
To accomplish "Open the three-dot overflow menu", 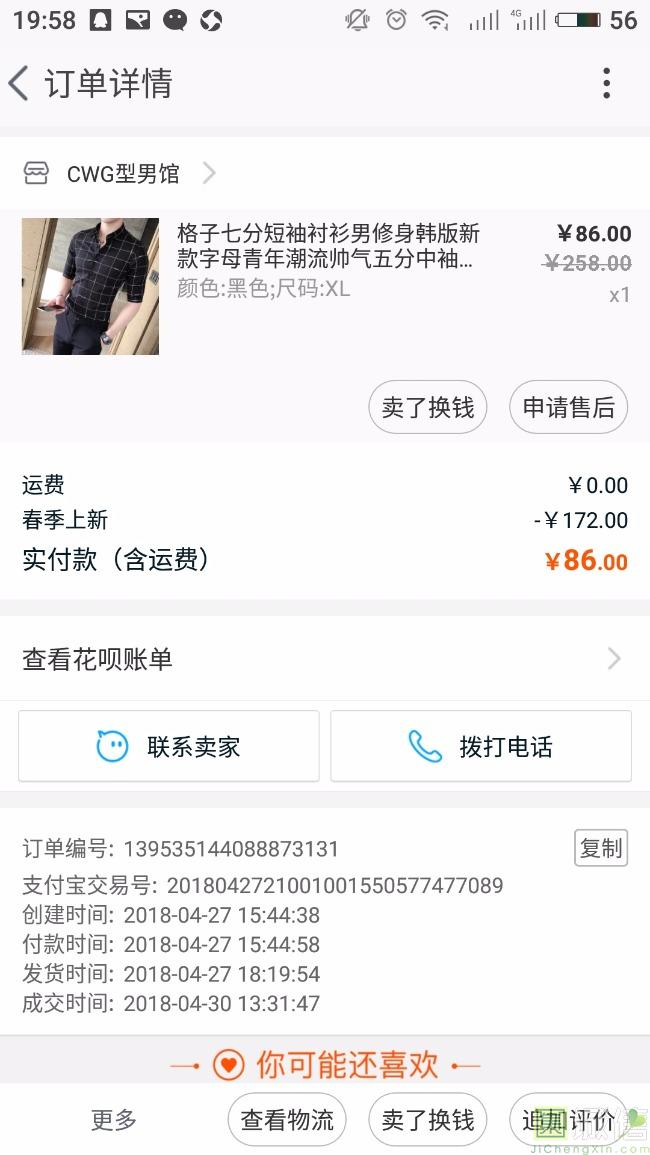I will (606, 82).
